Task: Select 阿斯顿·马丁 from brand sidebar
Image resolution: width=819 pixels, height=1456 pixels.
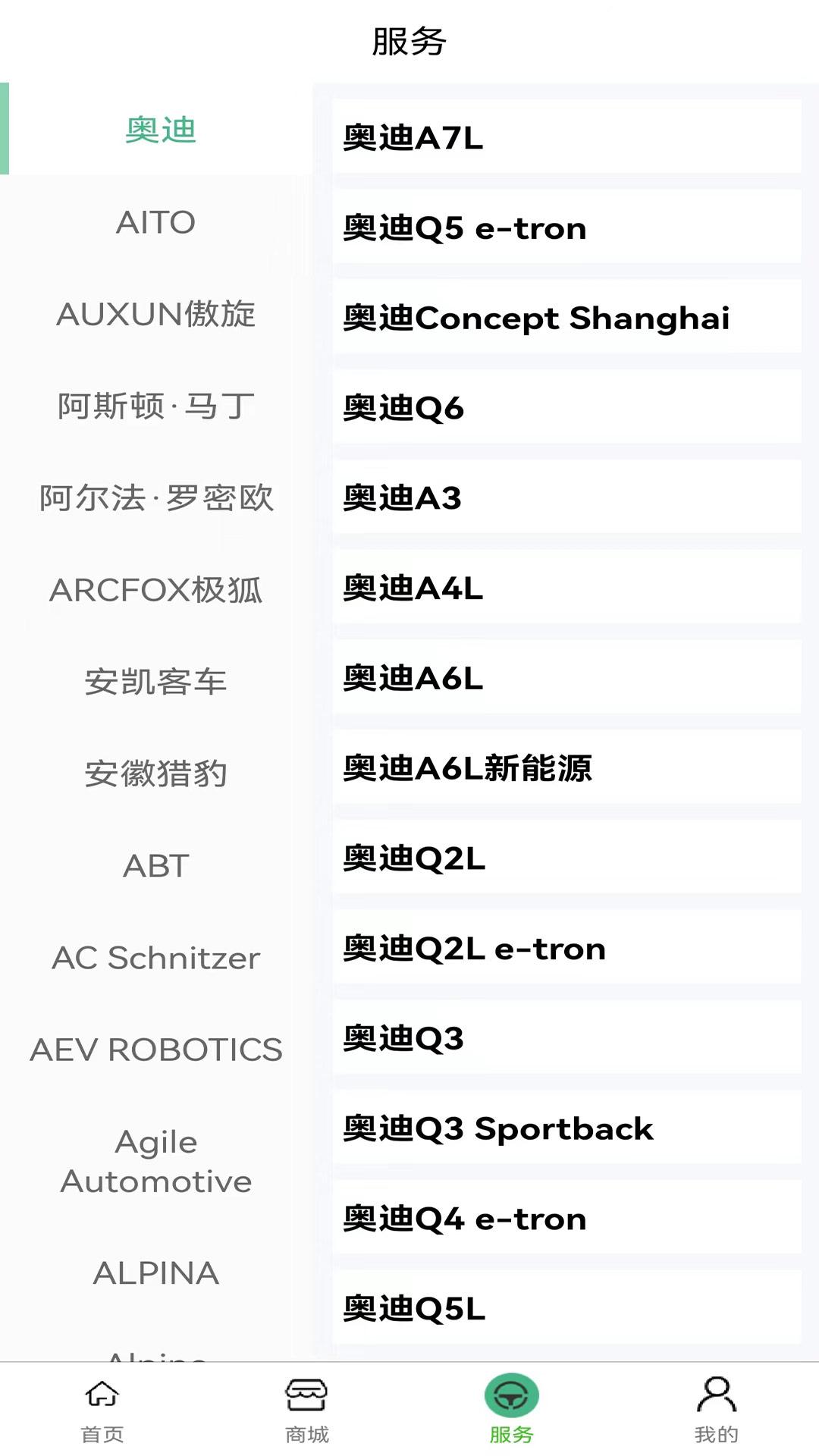Action: [157, 407]
